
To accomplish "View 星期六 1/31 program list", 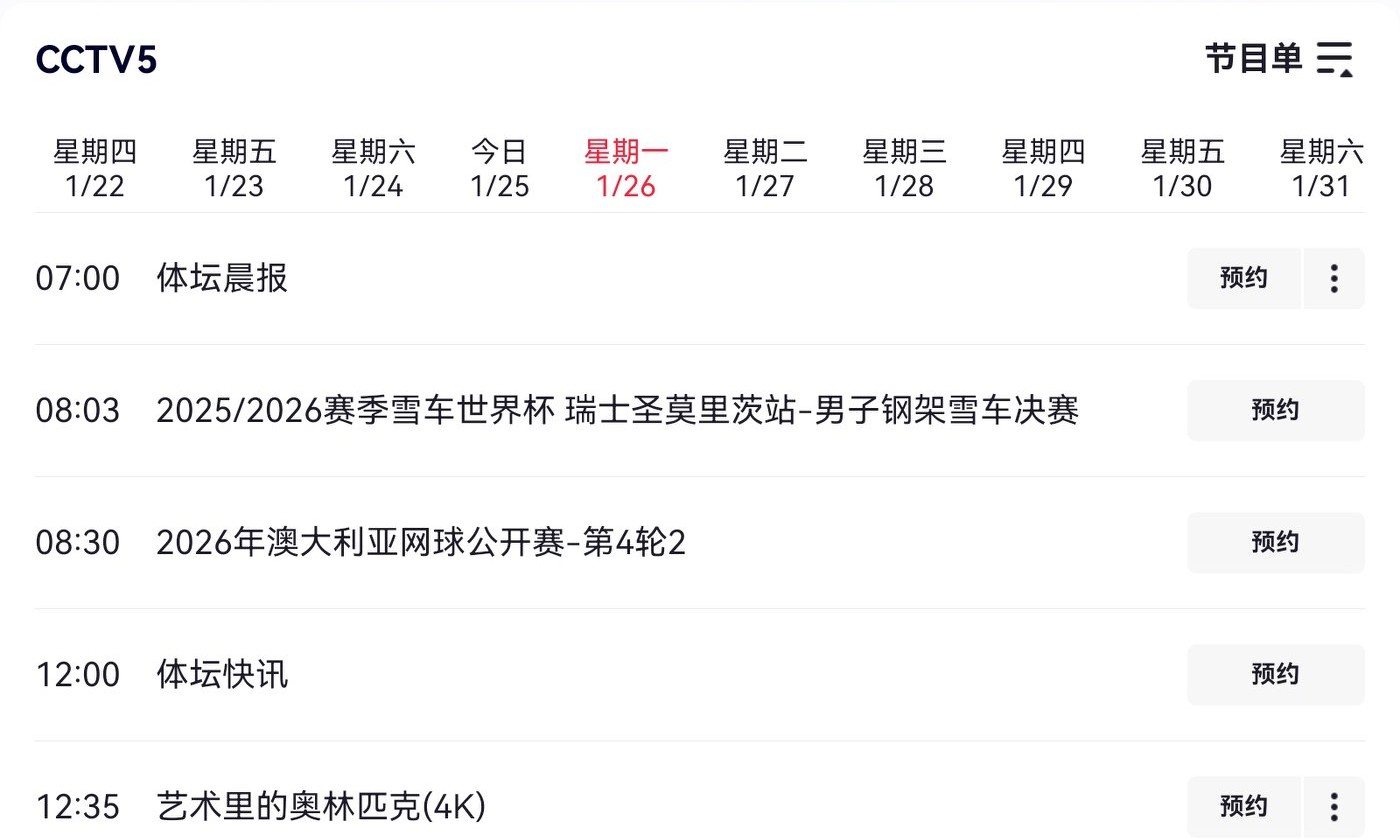I will (1321, 169).
